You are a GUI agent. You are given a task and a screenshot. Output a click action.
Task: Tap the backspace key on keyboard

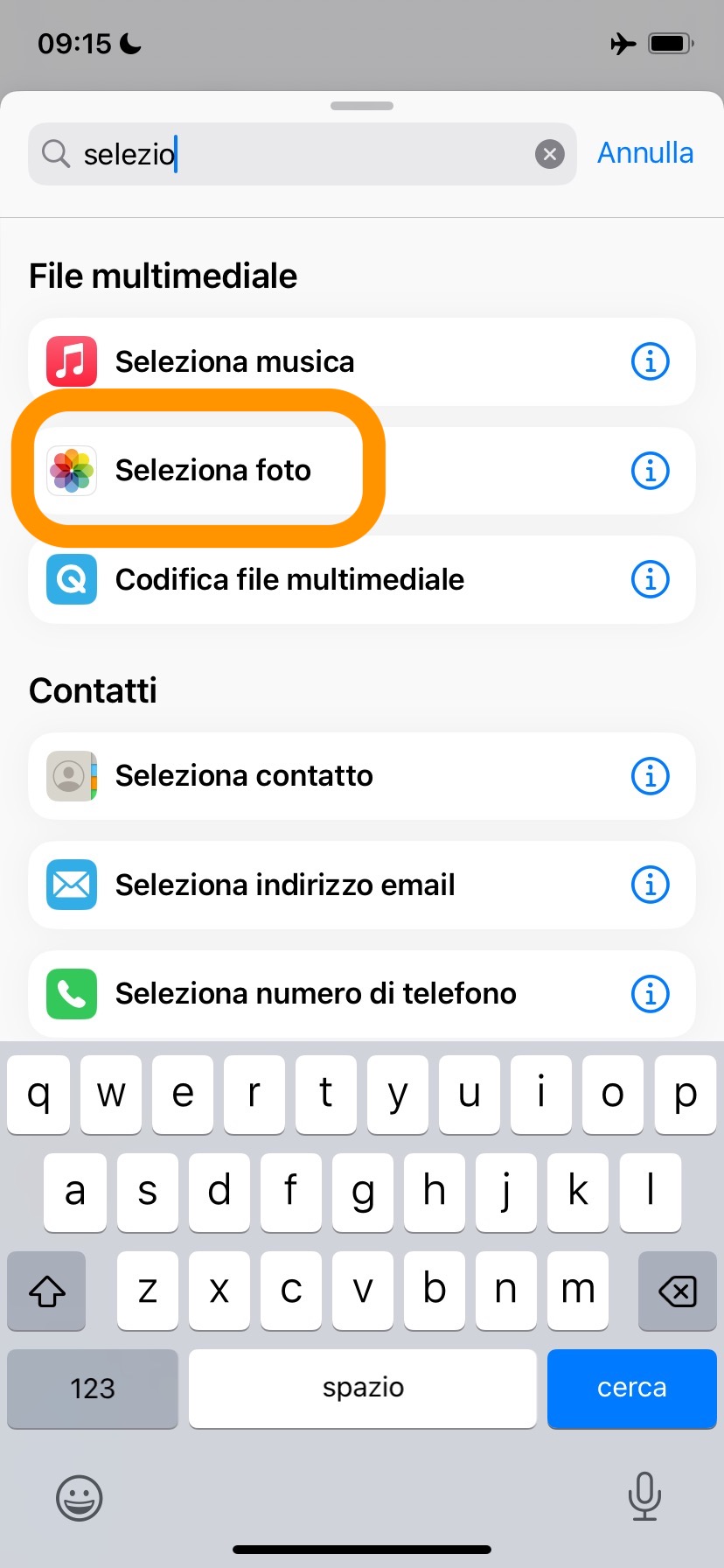pyautogui.click(x=677, y=1291)
